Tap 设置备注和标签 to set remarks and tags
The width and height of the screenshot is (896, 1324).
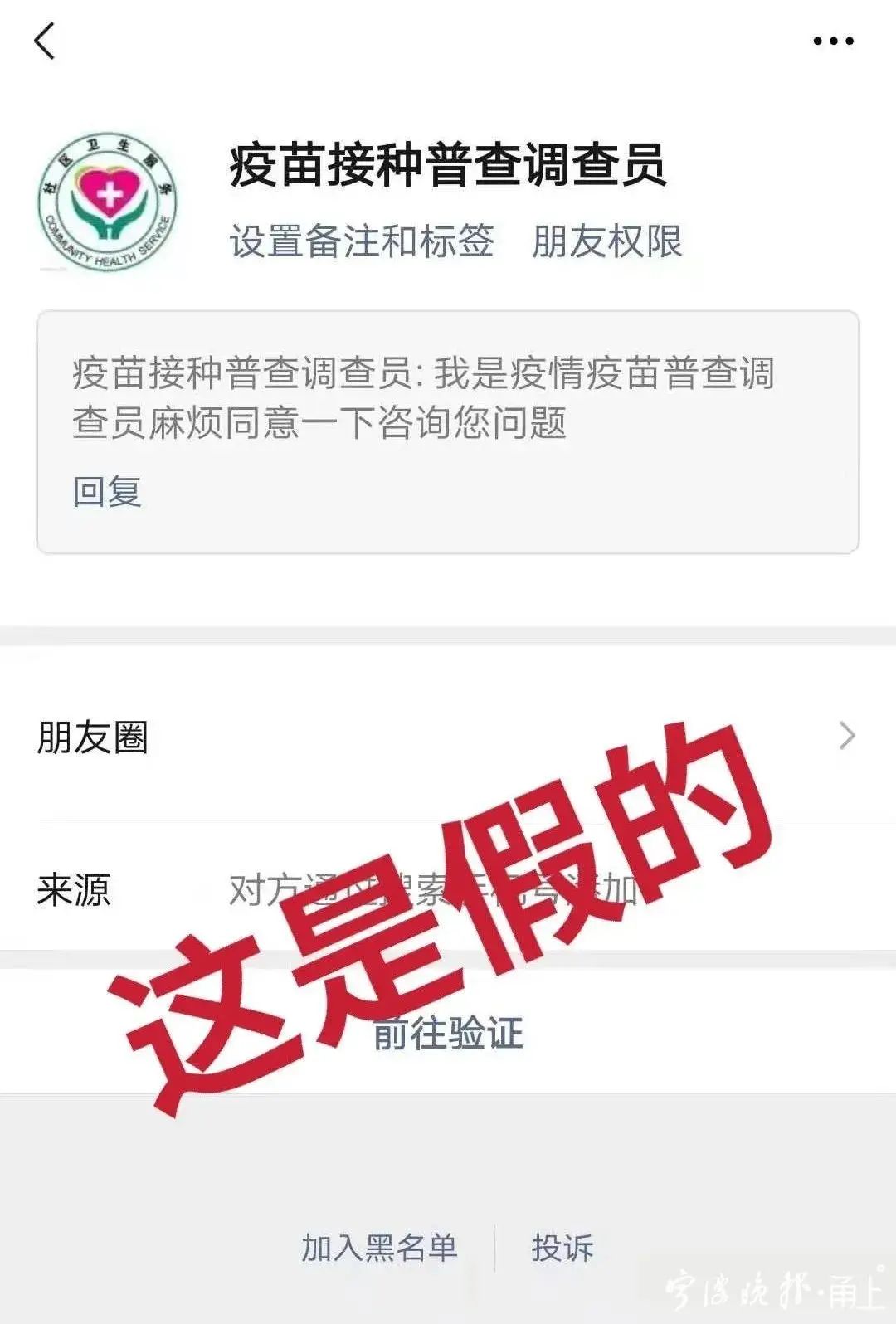(x=362, y=241)
